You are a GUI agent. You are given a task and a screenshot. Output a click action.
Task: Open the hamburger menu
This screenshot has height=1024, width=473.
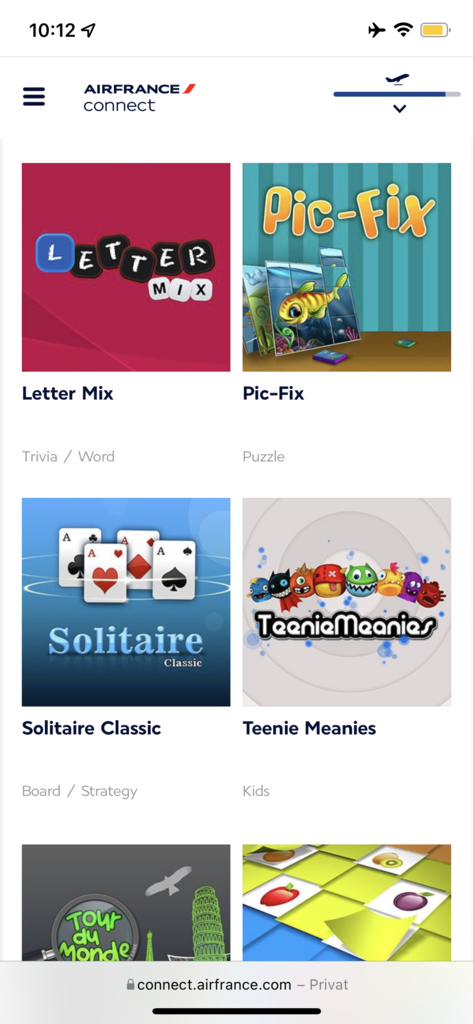point(34,97)
